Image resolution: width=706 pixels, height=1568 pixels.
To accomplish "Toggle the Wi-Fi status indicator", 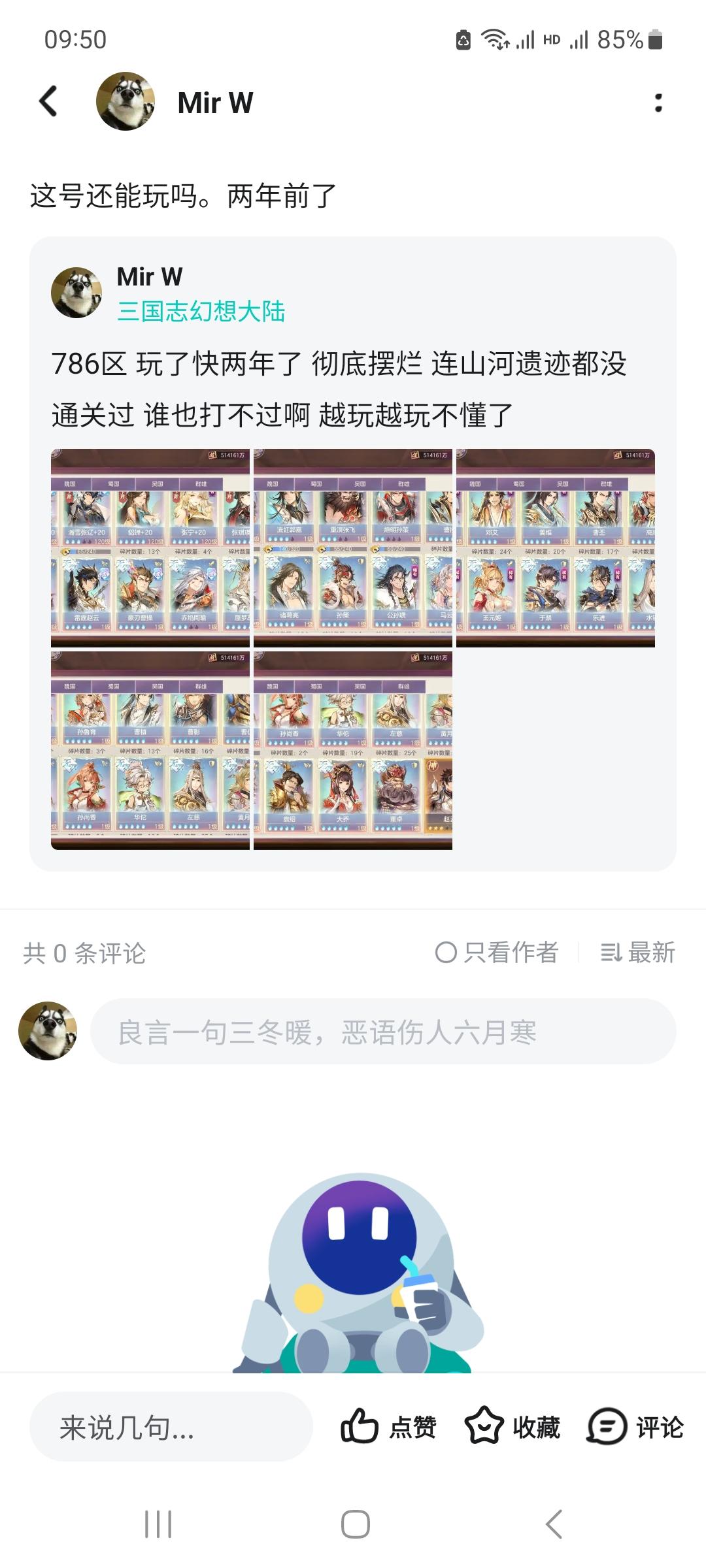I will coord(492,39).
